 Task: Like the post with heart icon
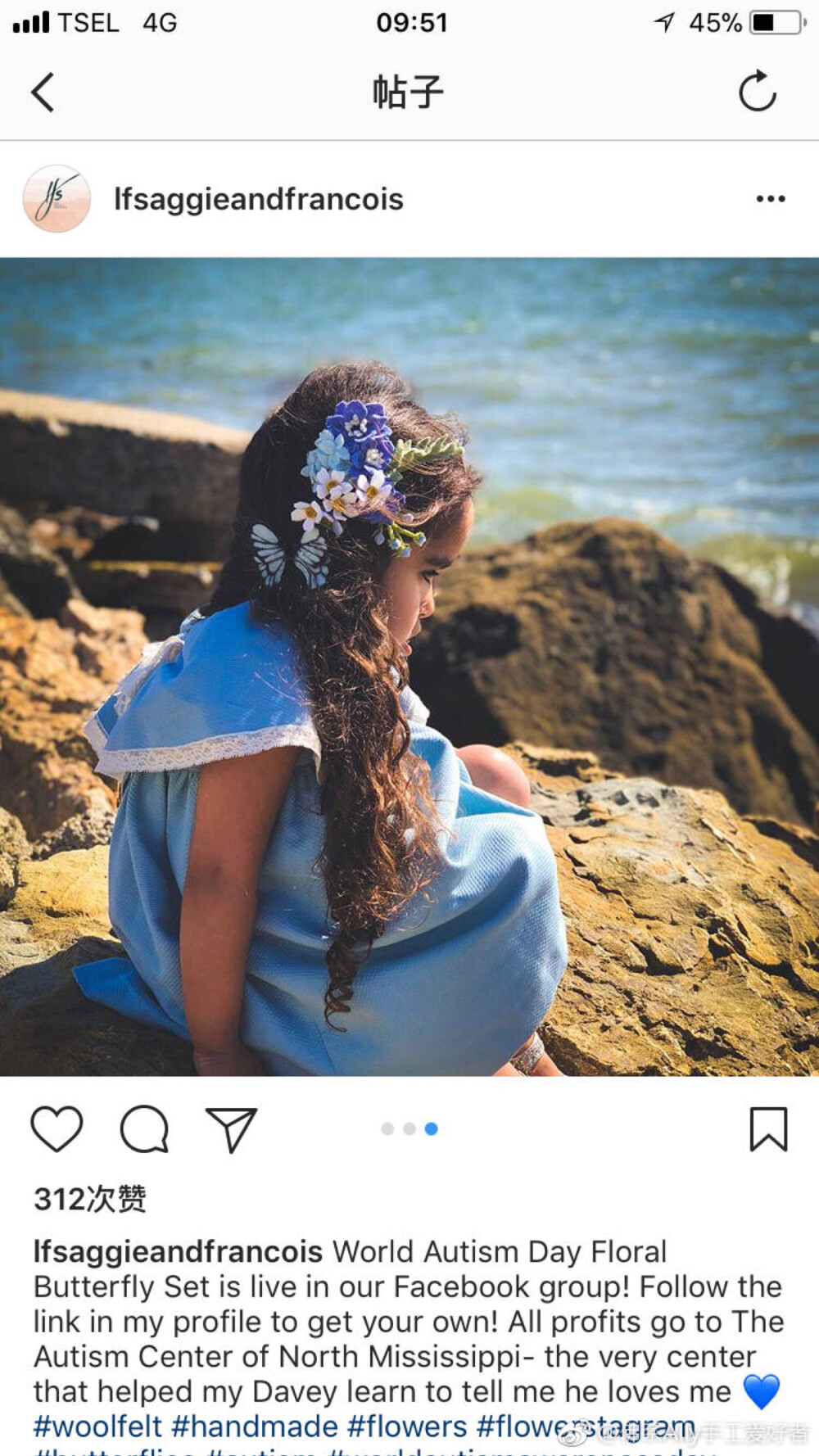coord(57,1128)
